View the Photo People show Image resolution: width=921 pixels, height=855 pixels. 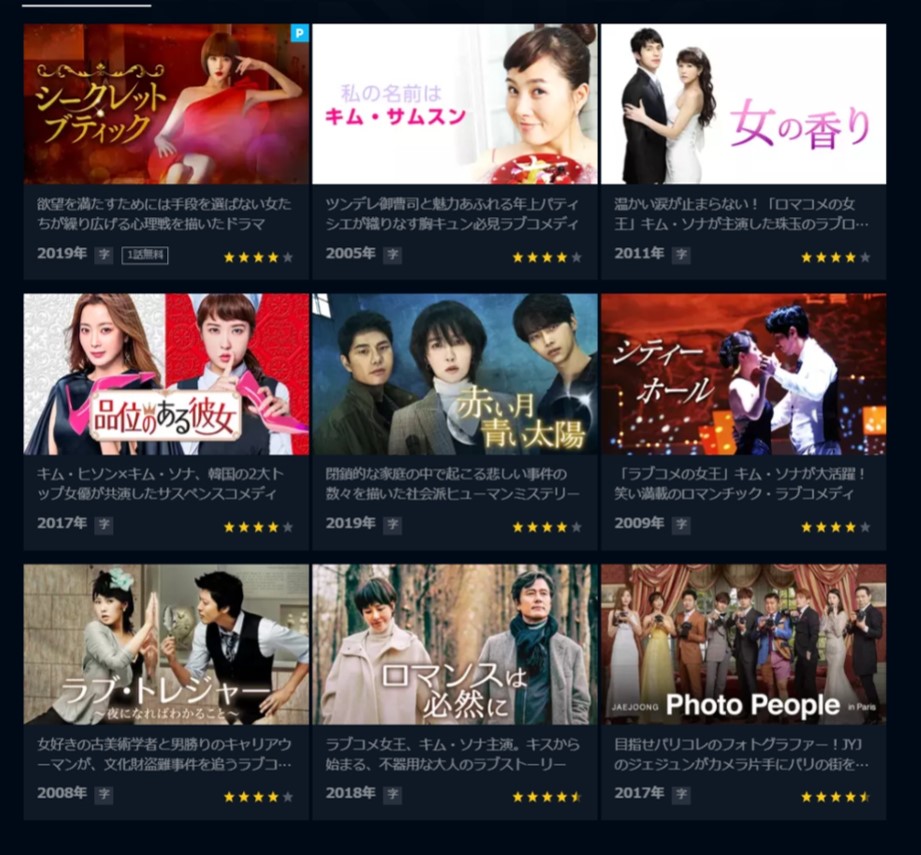(743, 644)
